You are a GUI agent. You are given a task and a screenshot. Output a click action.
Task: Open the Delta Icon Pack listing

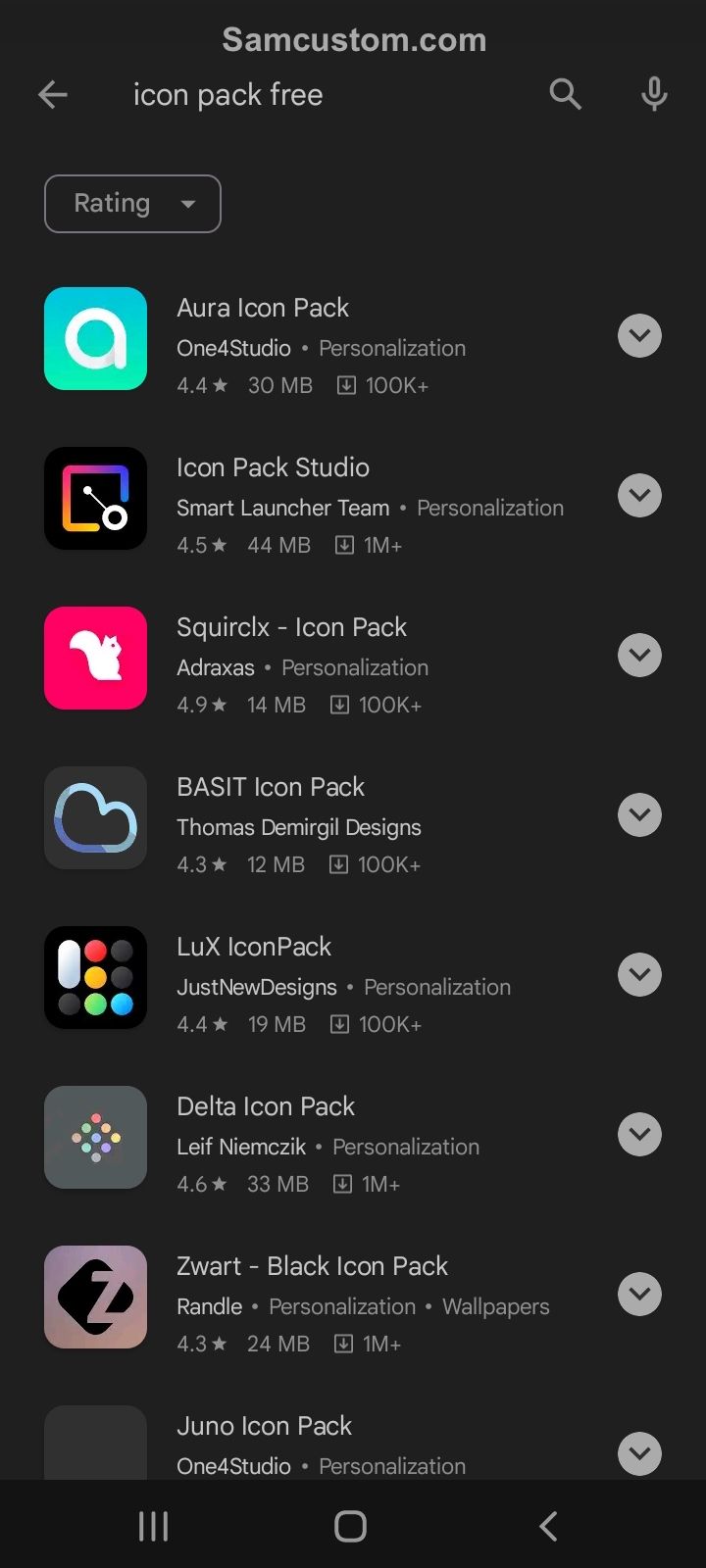coord(324,1137)
